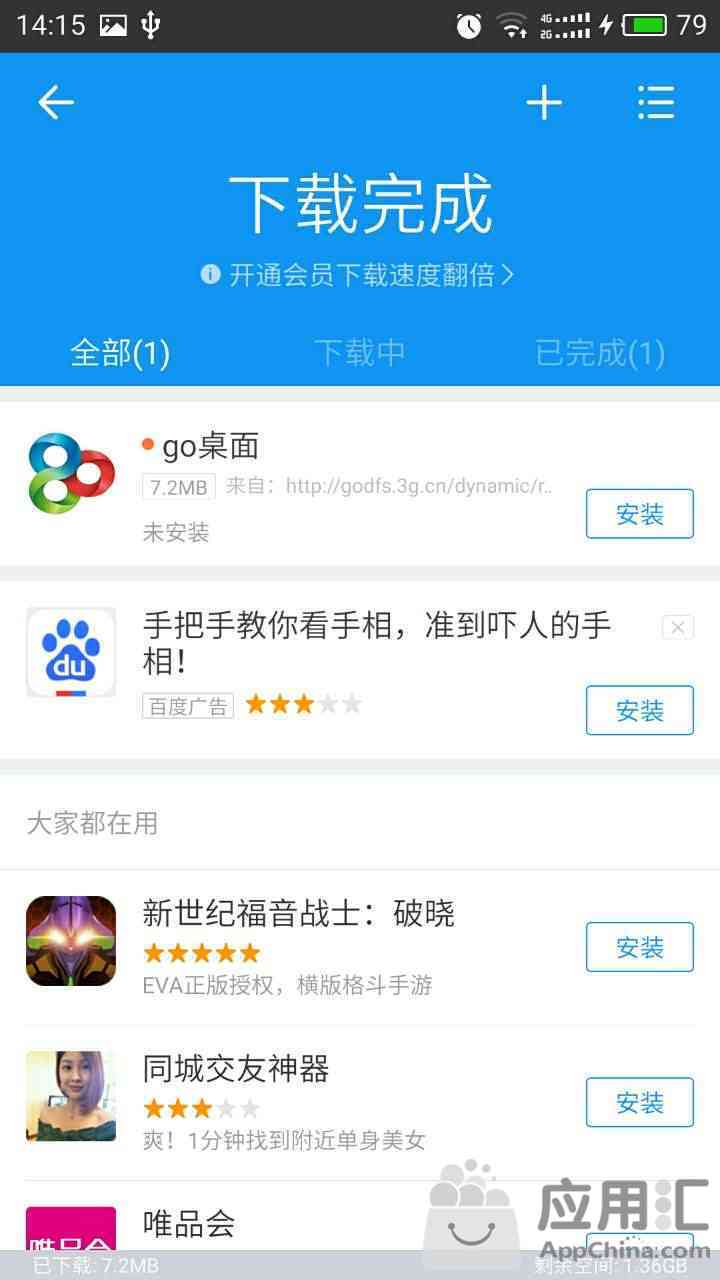The image size is (720, 1280).
Task: Open 同城交友神器 app details
Action: pyautogui.click(x=300, y=1100)
